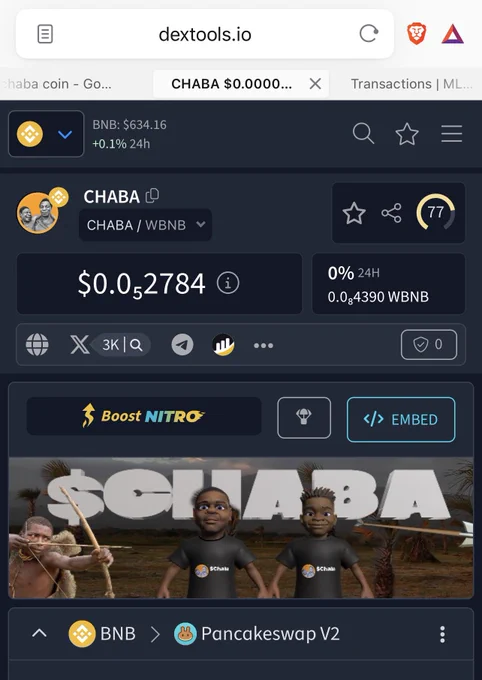Show price info next to $0.0₅2784
Viewport: 482px width, 680px height.
[x=228, y=283]
